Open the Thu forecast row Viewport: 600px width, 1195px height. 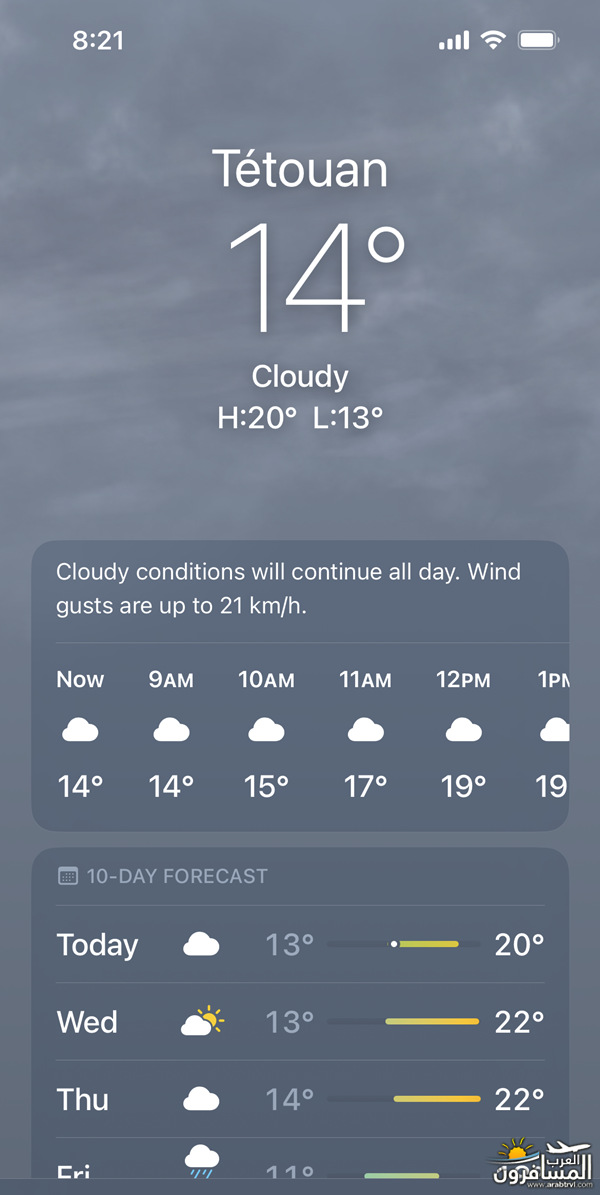pos(300,1098)
